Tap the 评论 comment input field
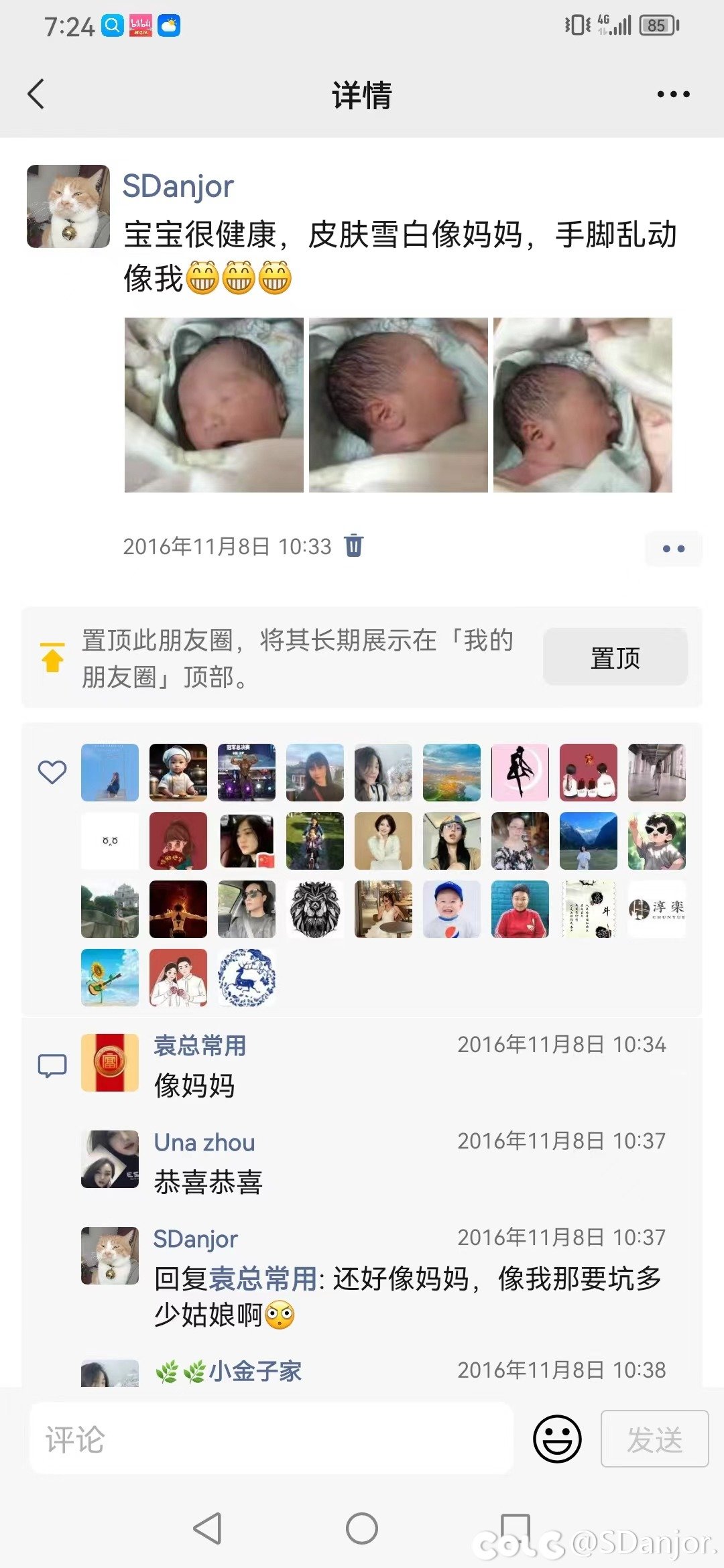 tap(271, 1439)
